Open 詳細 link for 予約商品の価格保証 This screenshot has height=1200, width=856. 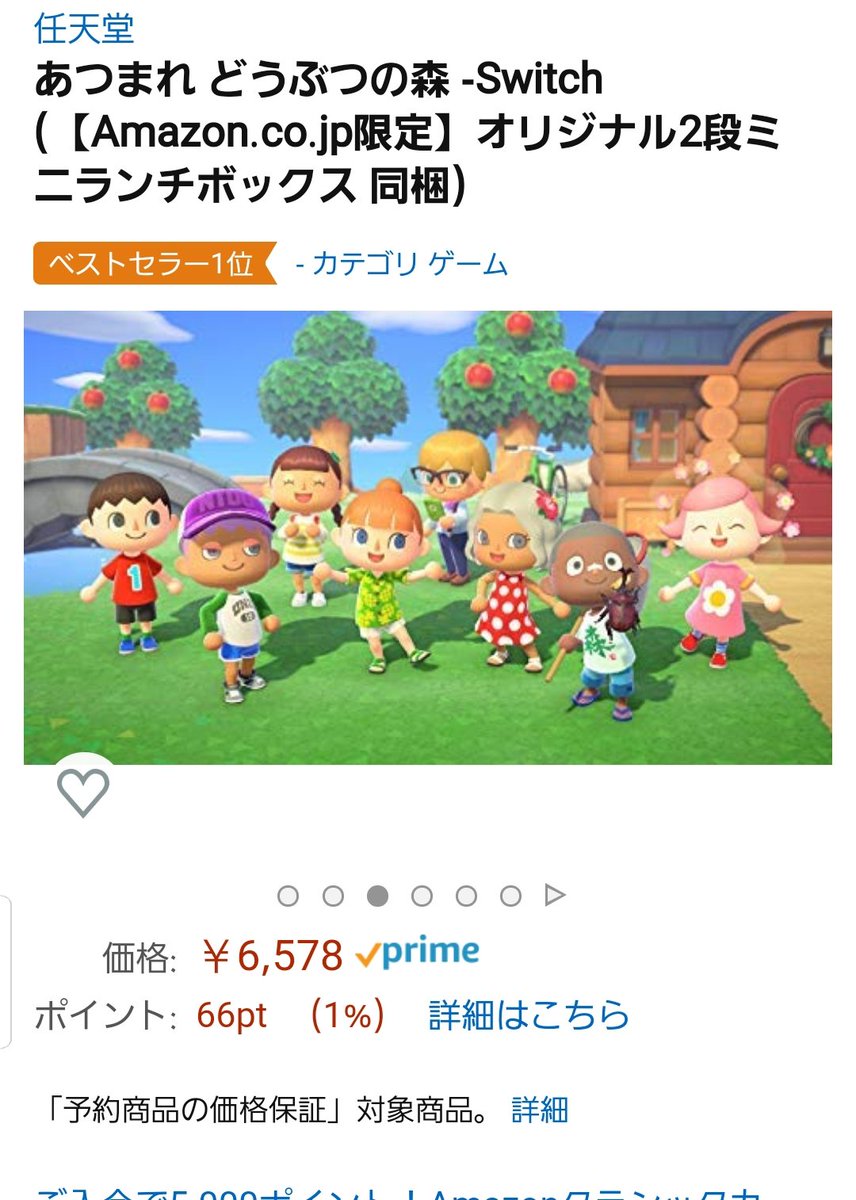pos(540,1109)
